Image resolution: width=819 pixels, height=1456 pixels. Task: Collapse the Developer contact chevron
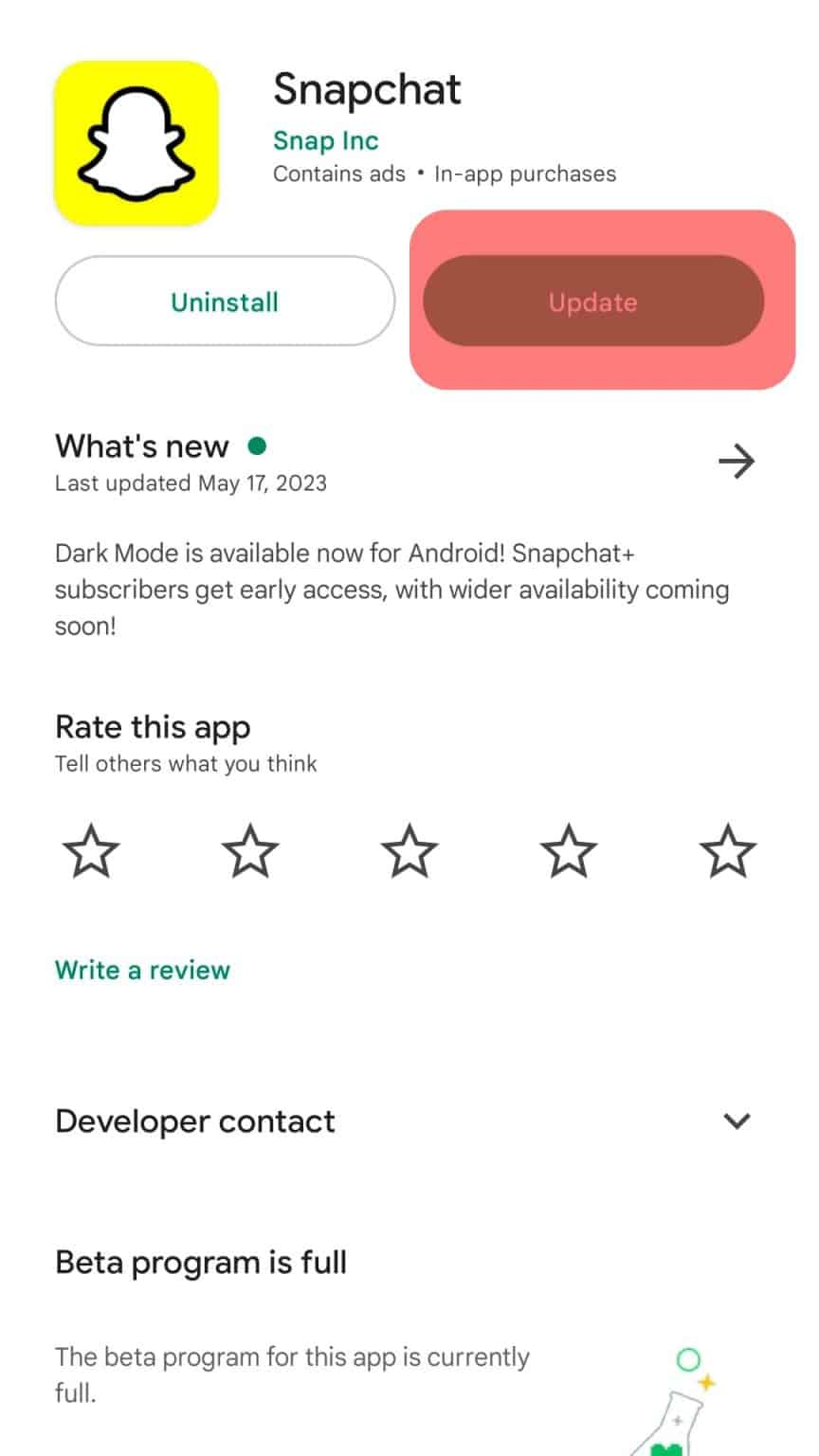point(737,1121)
